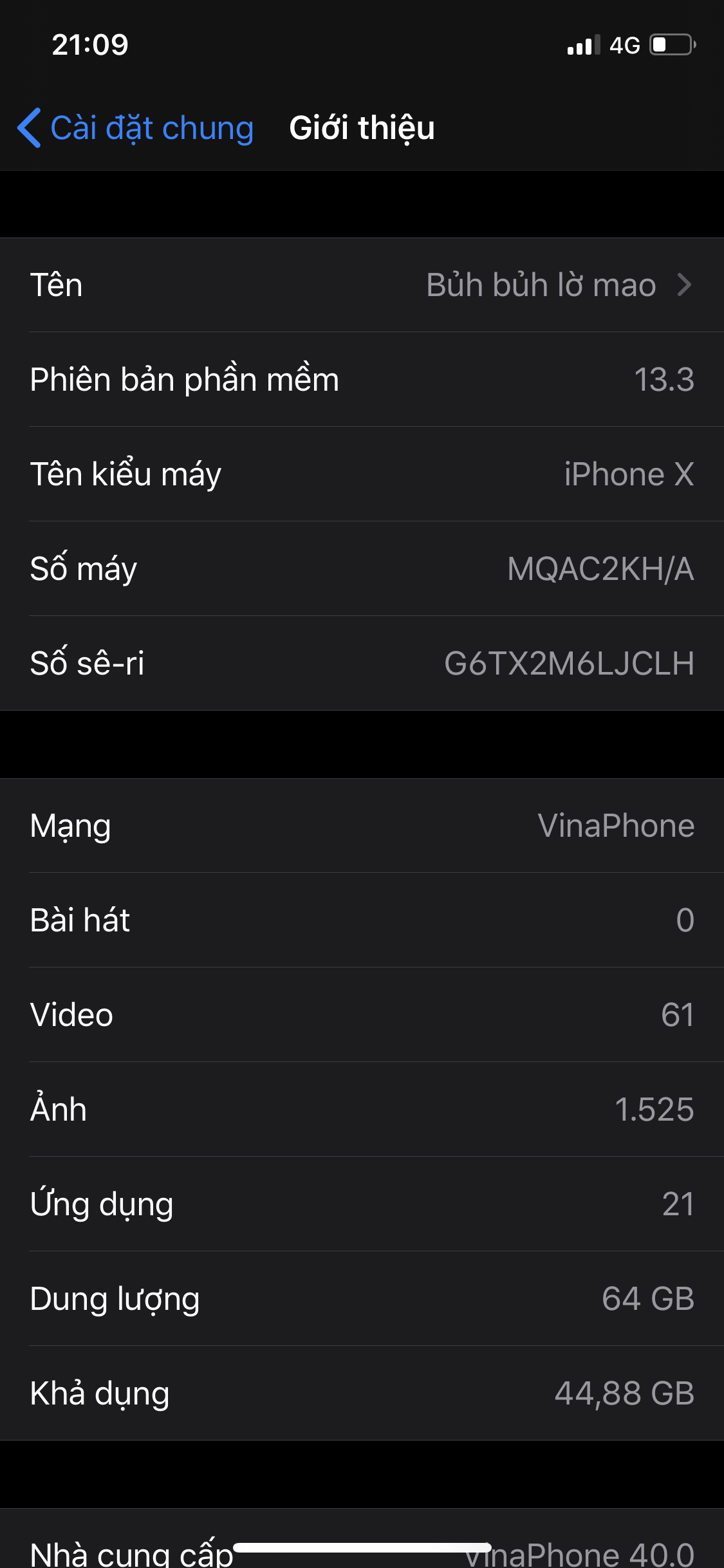Select the Bài hát songs row

pos(362,920)
